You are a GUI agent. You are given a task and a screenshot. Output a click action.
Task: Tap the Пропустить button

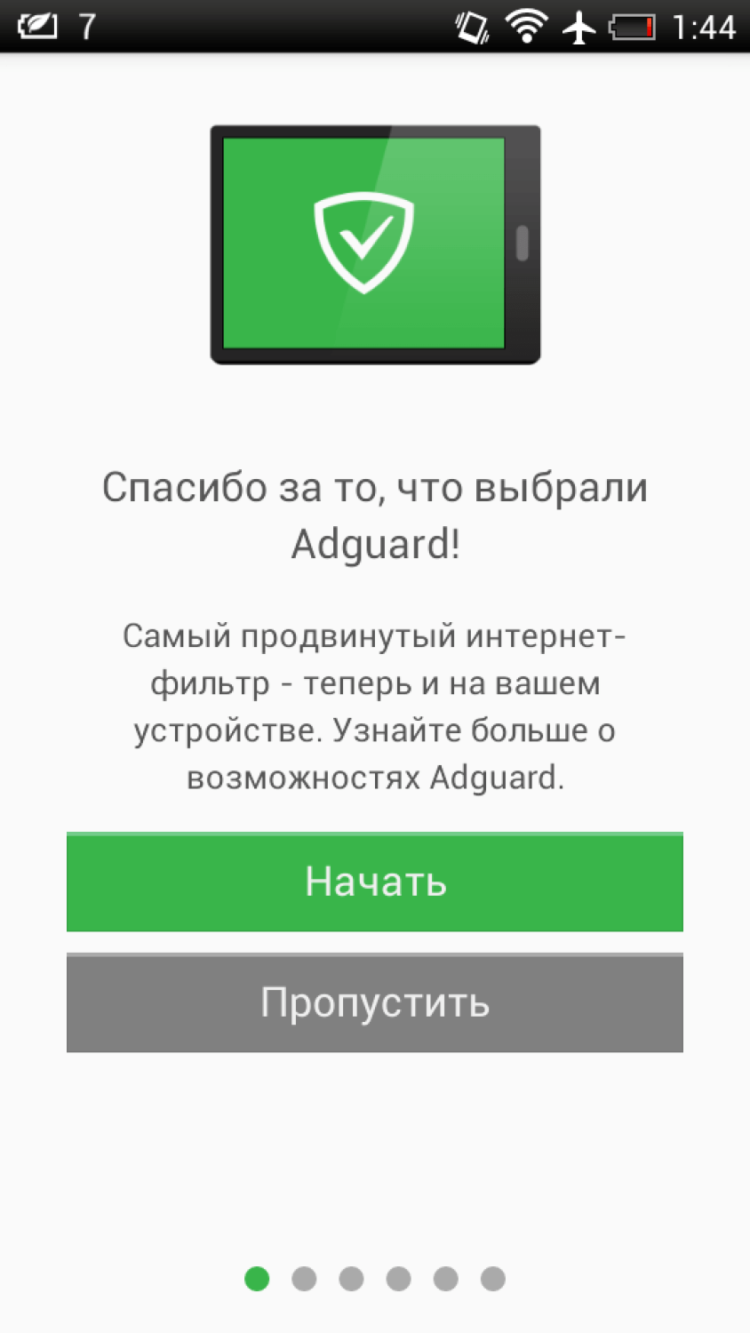coord(375,1002)
